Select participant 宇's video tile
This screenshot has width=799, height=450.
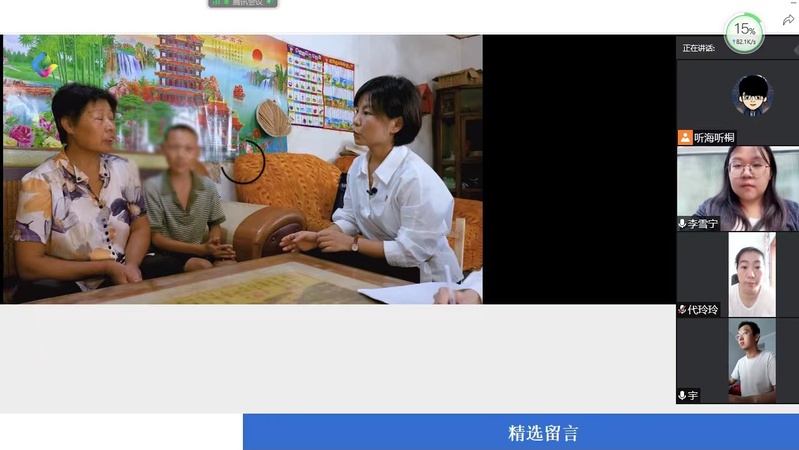tap(737, 360)
